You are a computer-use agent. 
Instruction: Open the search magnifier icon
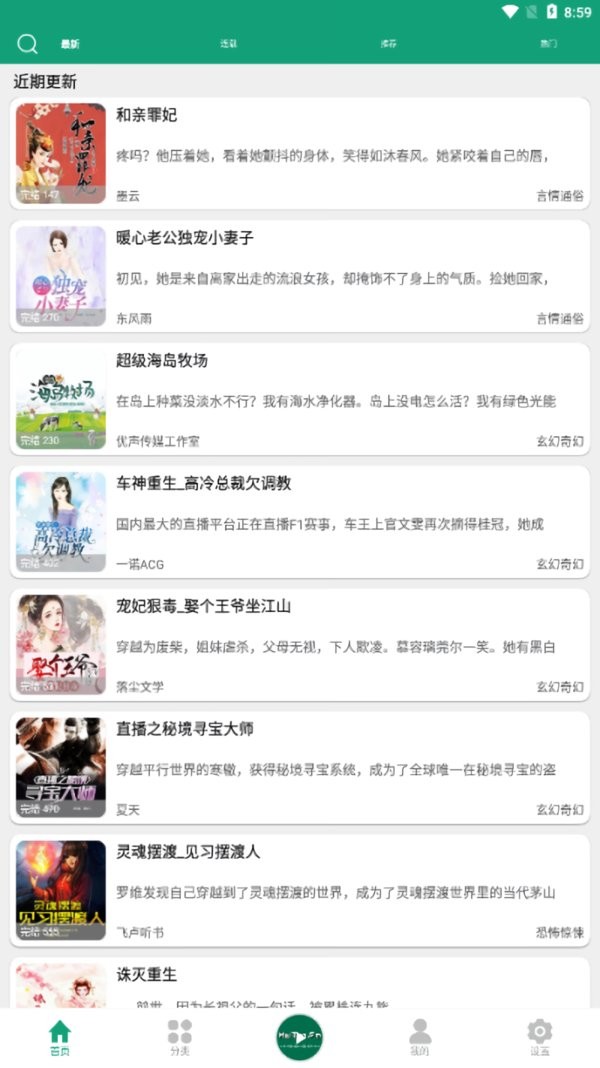click(28, 44)
